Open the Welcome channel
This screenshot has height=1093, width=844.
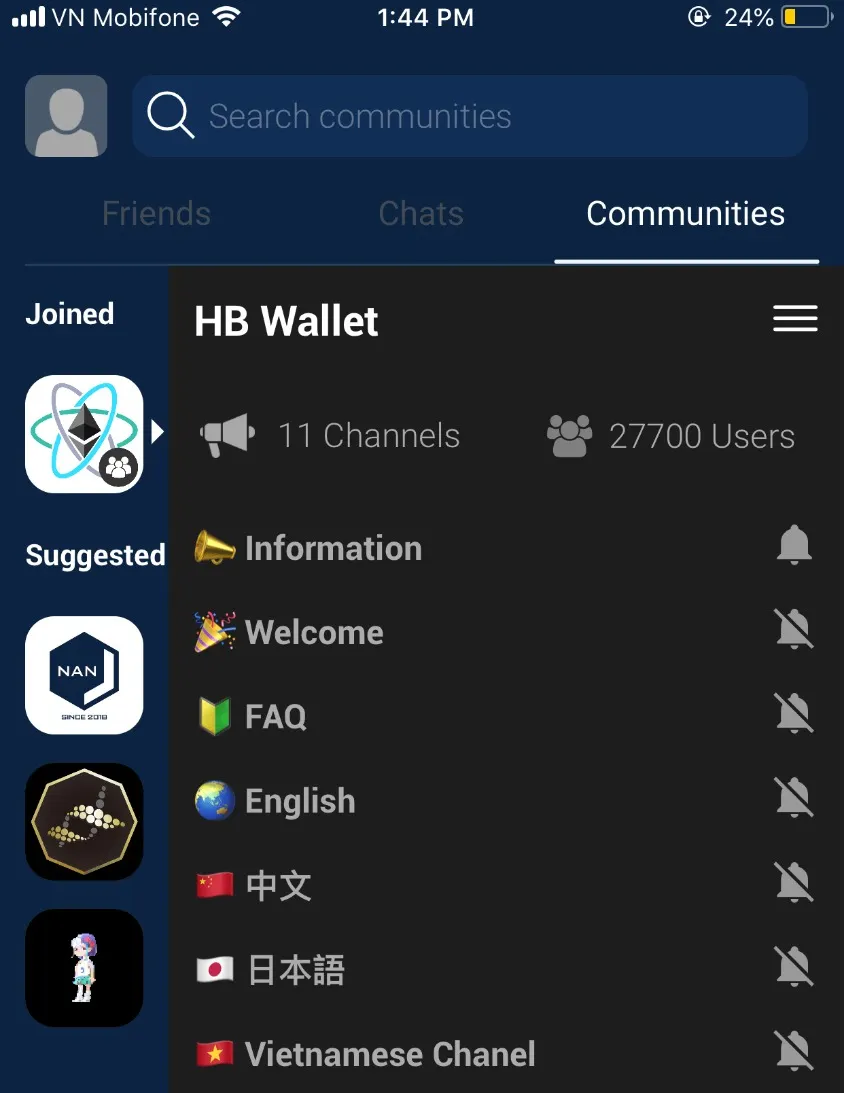click(x=313, y=632)
